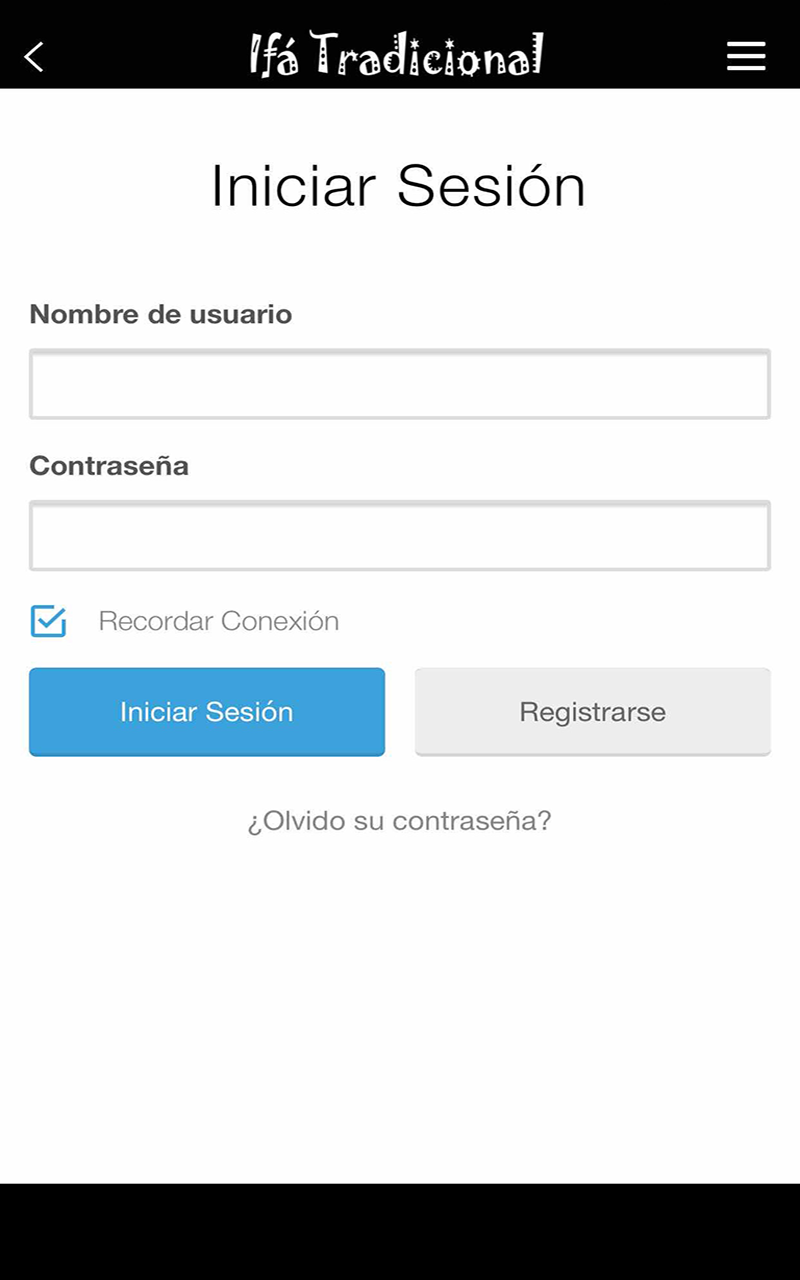Disable the Recordar Conexión option
Viewport: 800px width, 1280px height.
click(x=47, y=621)
